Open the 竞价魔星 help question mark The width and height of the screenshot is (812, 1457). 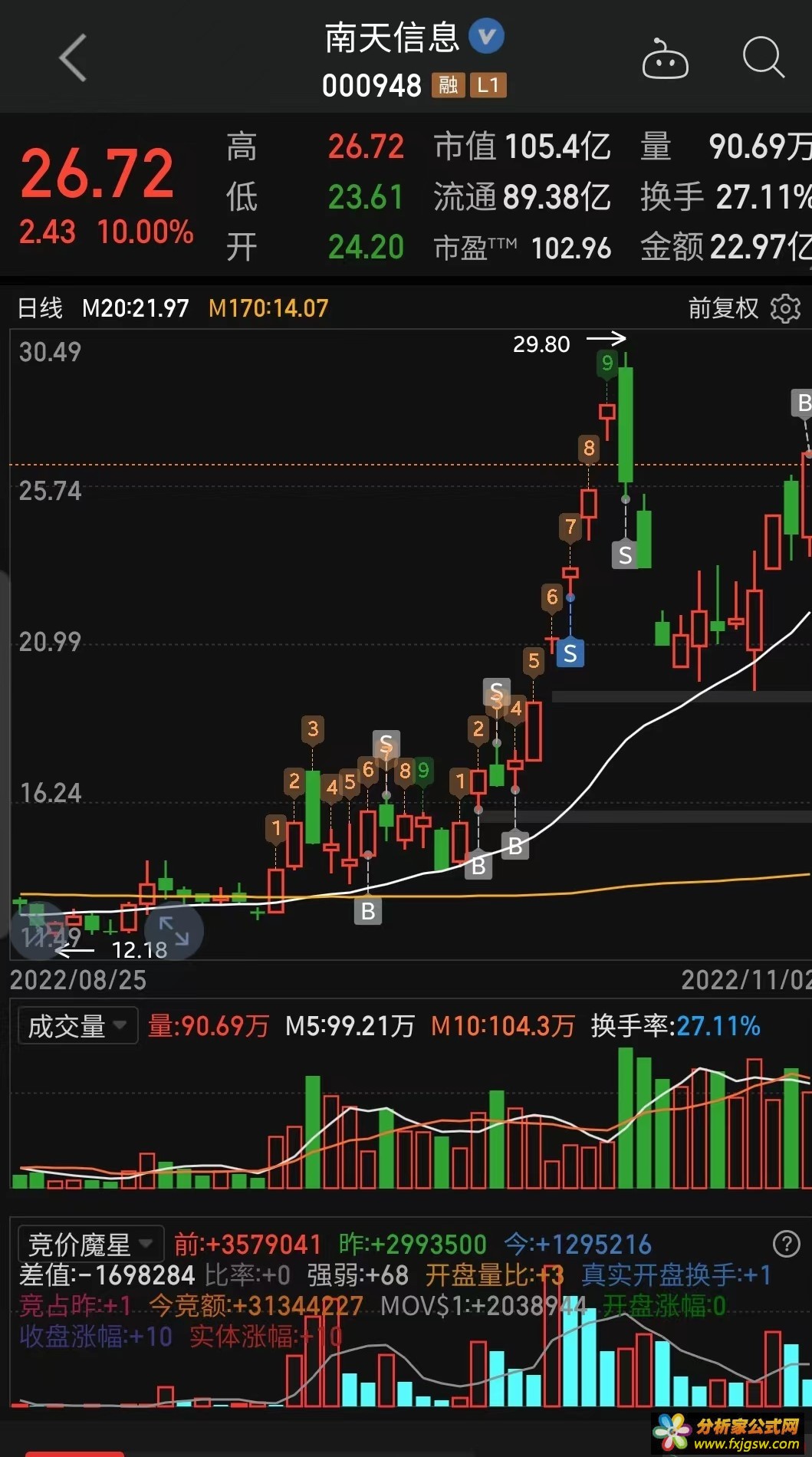pos(786,1243)
